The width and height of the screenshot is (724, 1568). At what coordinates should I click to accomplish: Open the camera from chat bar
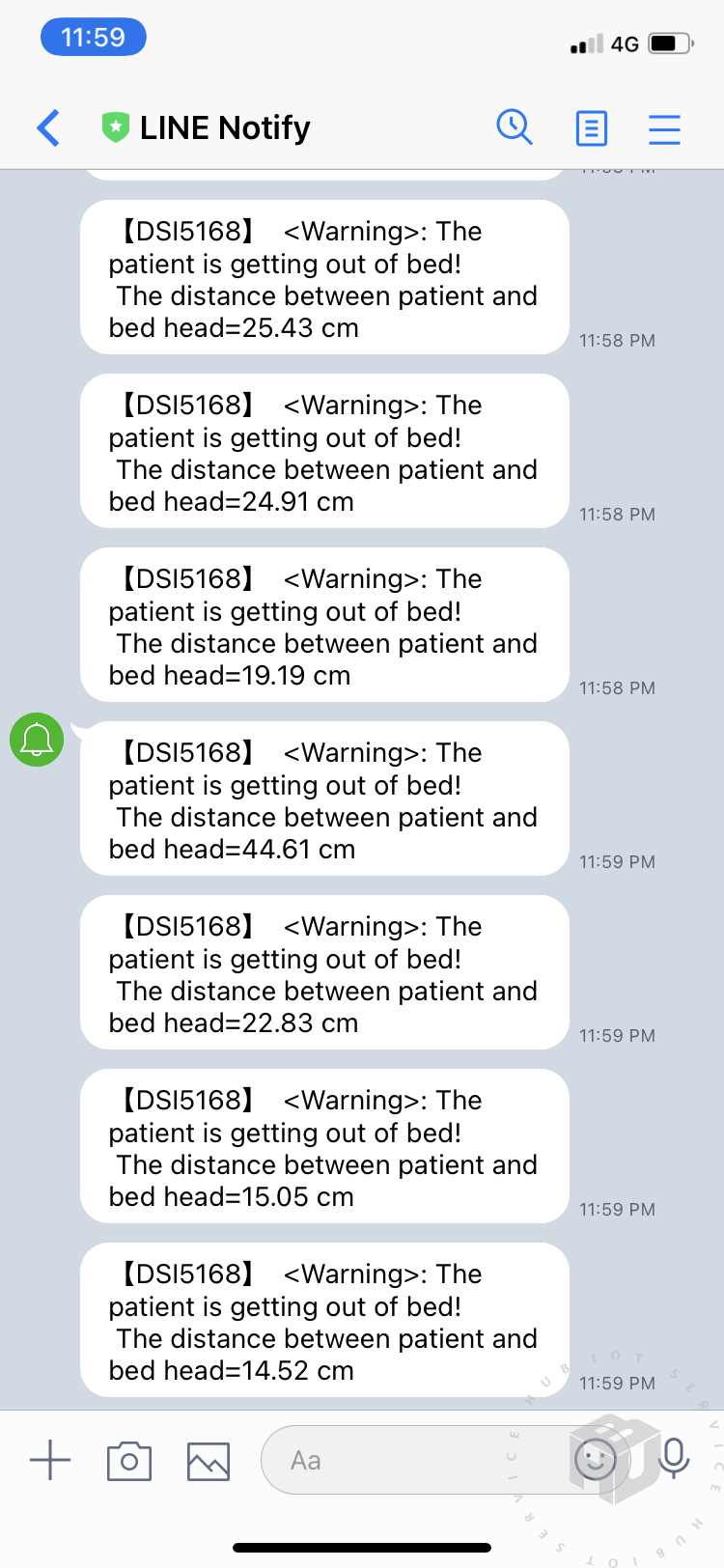coord(129,1461)
